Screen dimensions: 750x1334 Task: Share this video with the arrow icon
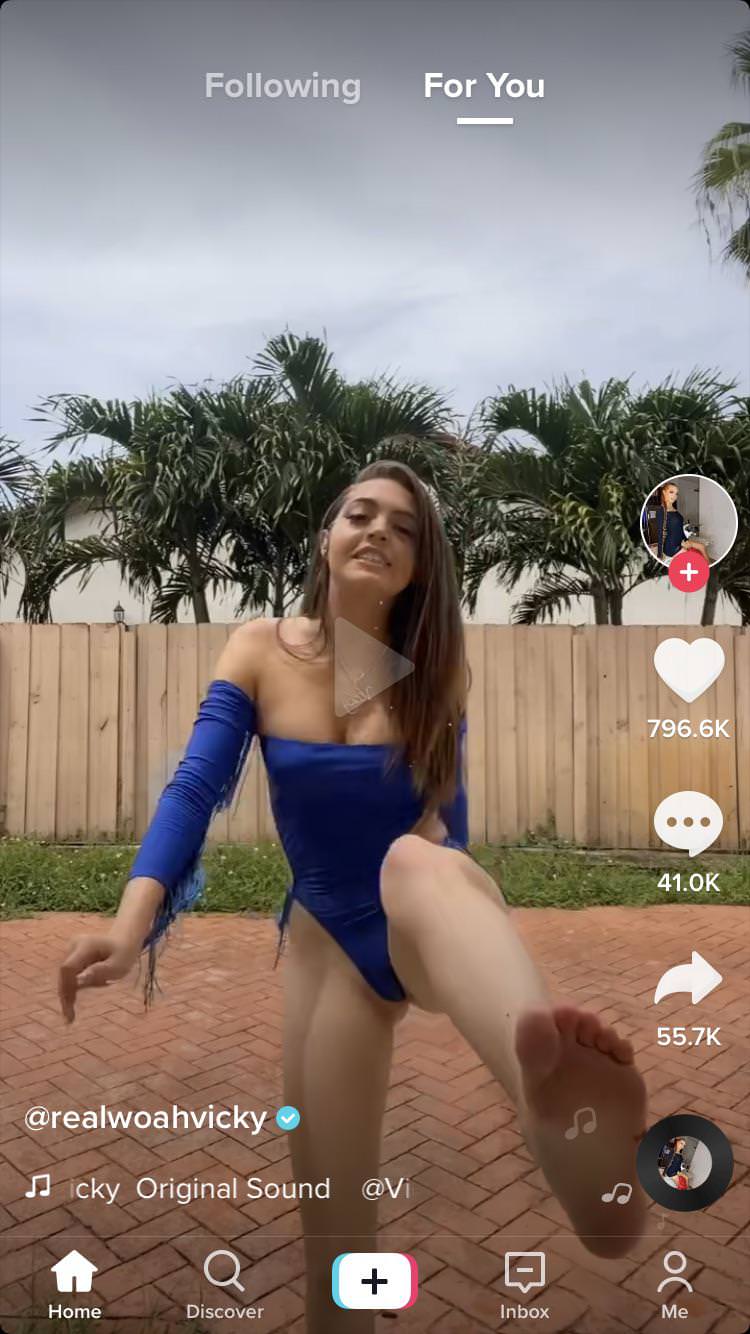(688, 979)
